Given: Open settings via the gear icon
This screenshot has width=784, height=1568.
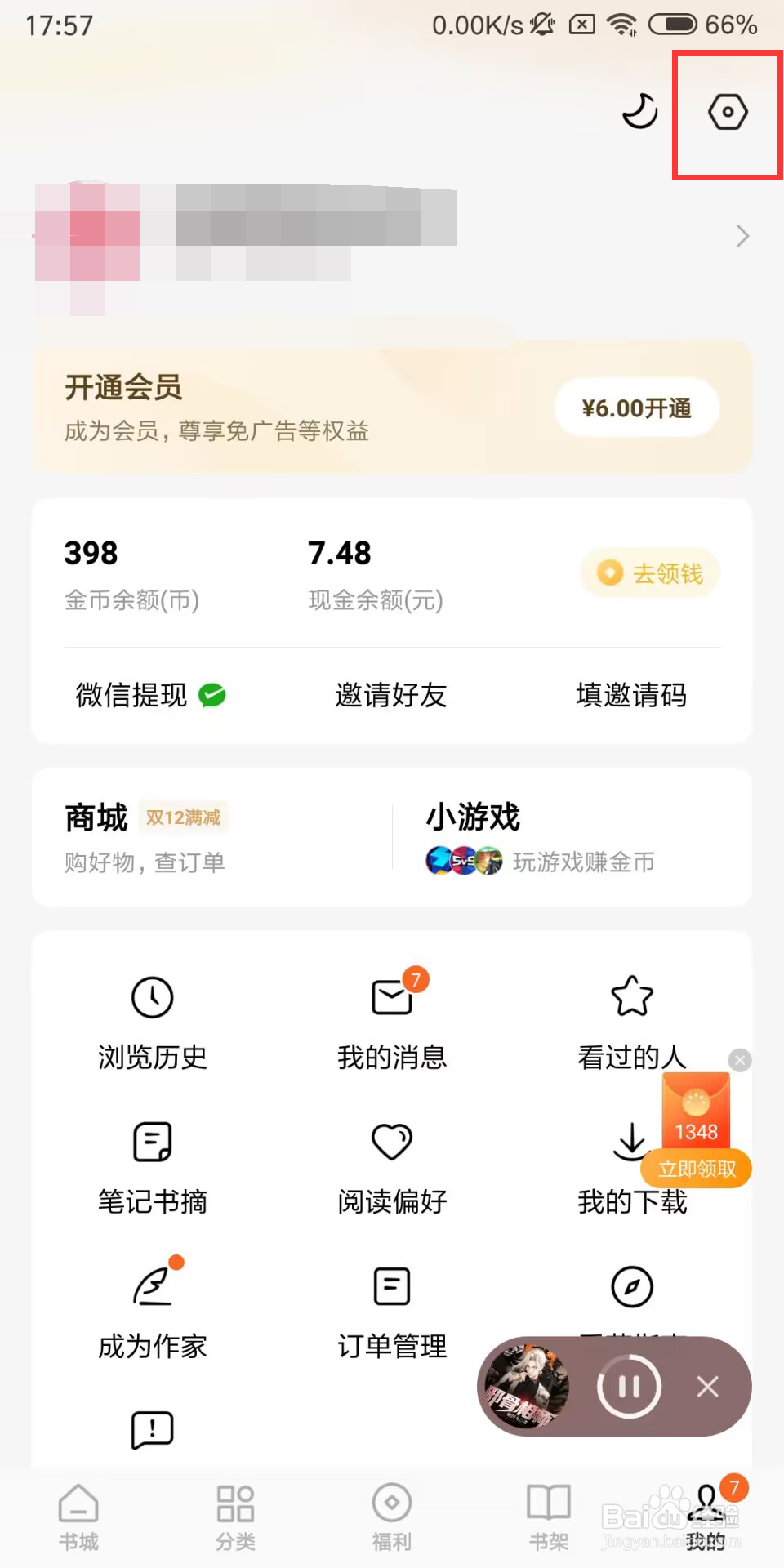Looking at the screenshot, I should (x=728, y=113).
